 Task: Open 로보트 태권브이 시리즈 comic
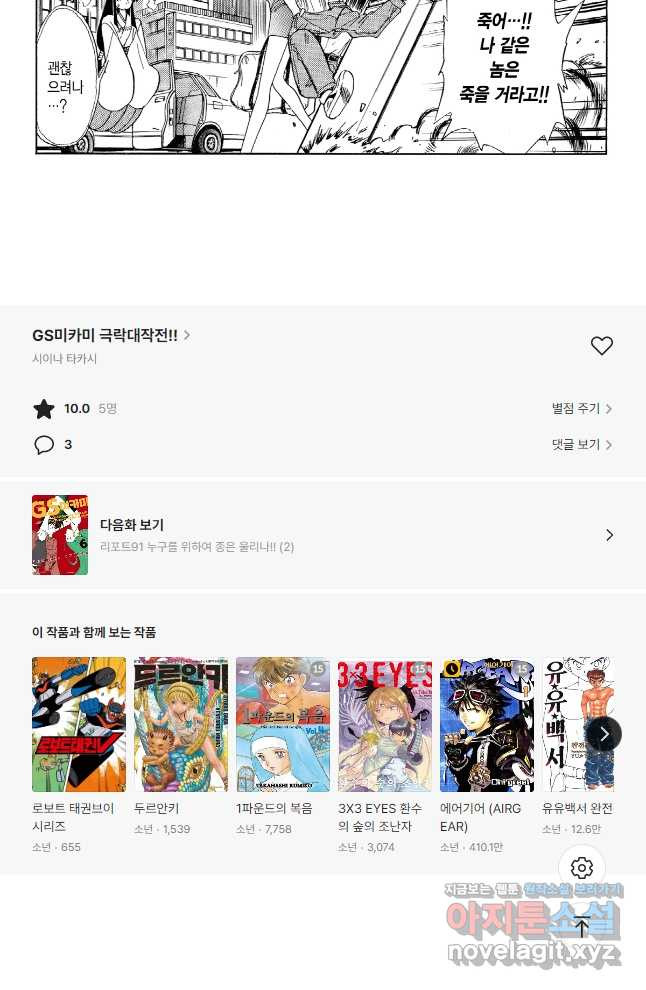[x=79, y=724]
